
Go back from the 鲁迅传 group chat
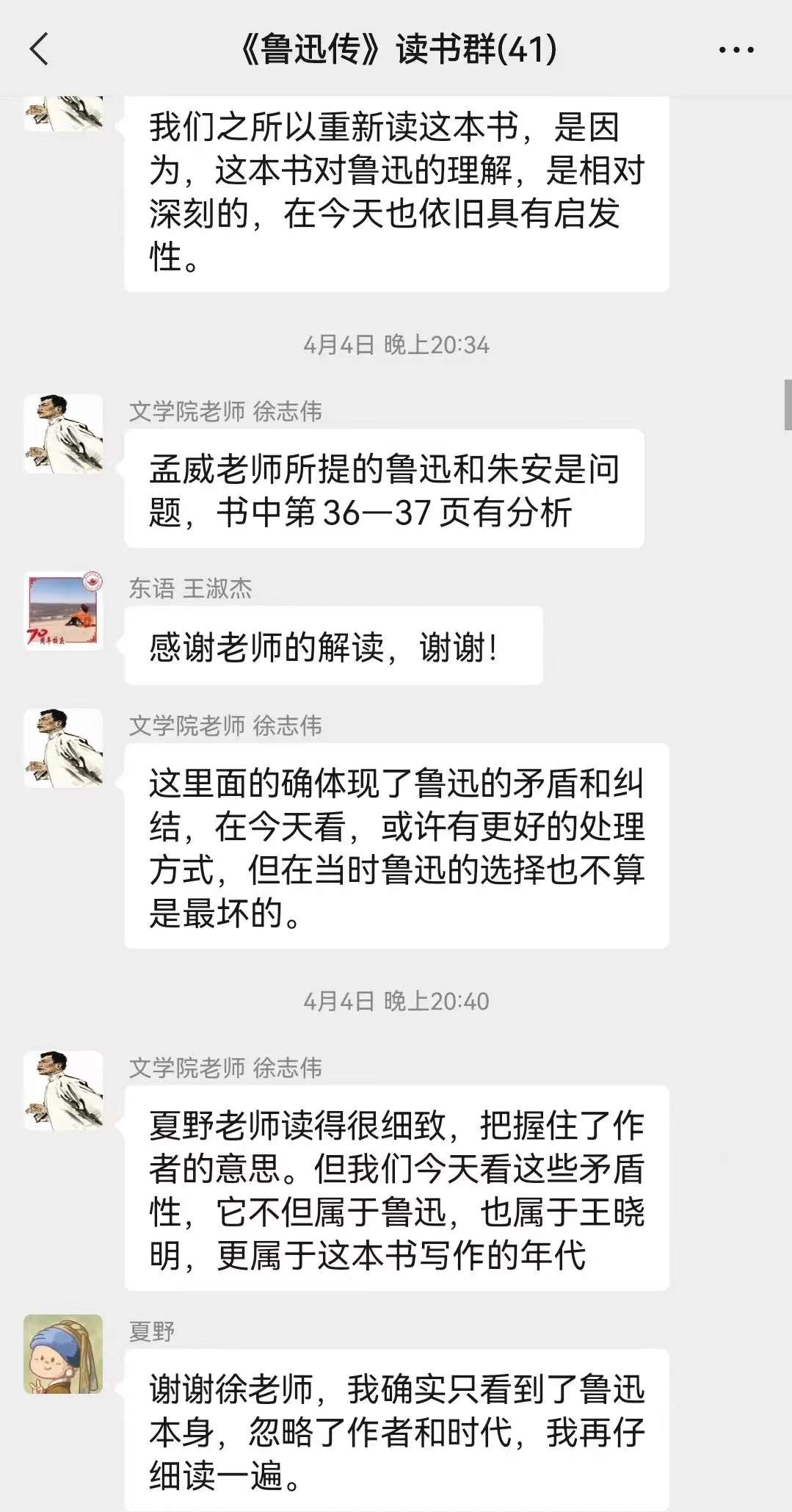(x=40, y=50)
